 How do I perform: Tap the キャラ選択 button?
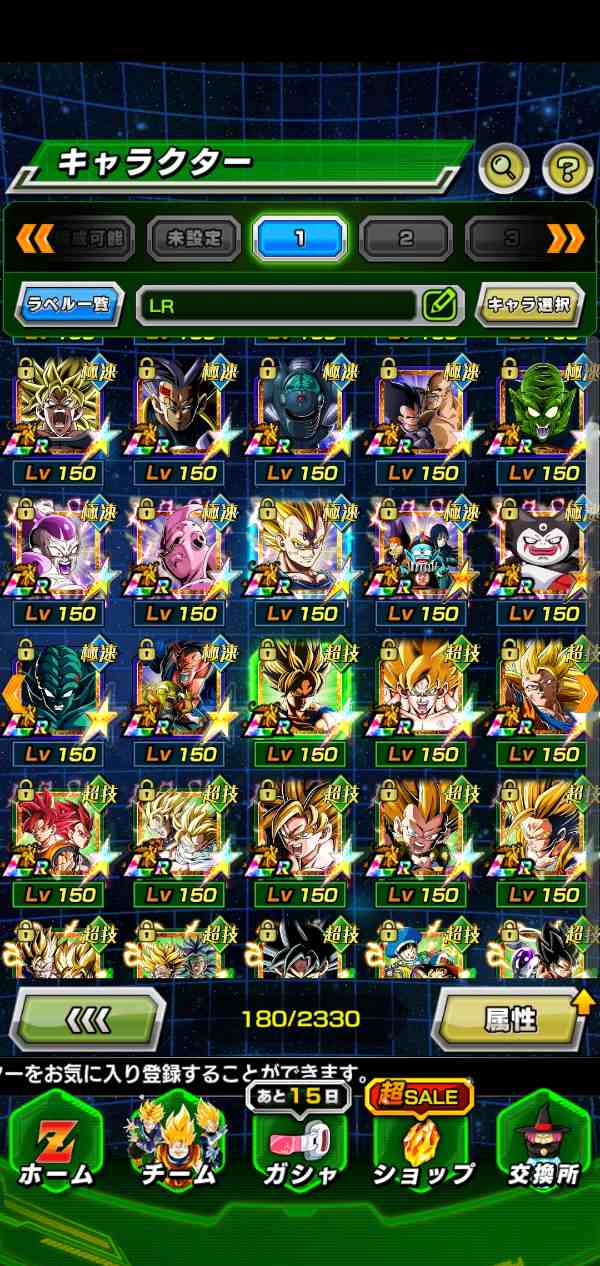(529, 305)
